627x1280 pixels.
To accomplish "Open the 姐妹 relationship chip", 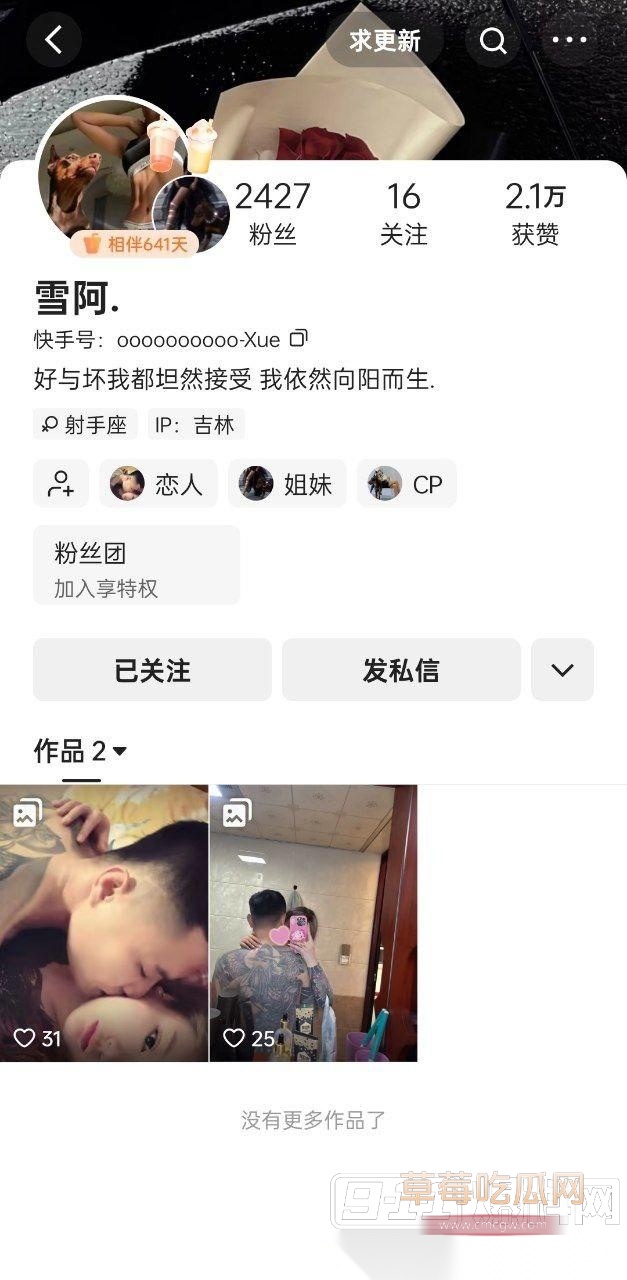I will [x=287, y=484].
